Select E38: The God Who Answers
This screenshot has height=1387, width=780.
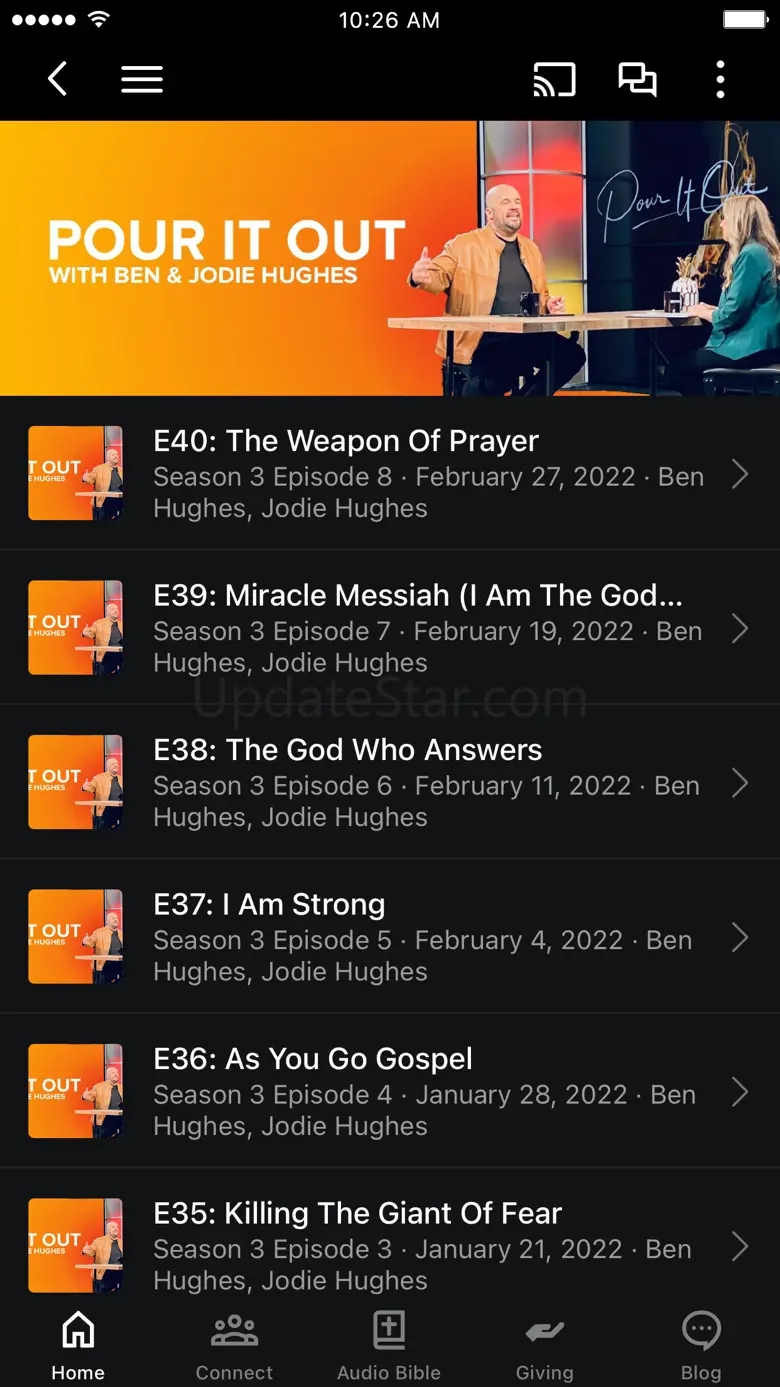pyautogui.click(x=390, y=782)
